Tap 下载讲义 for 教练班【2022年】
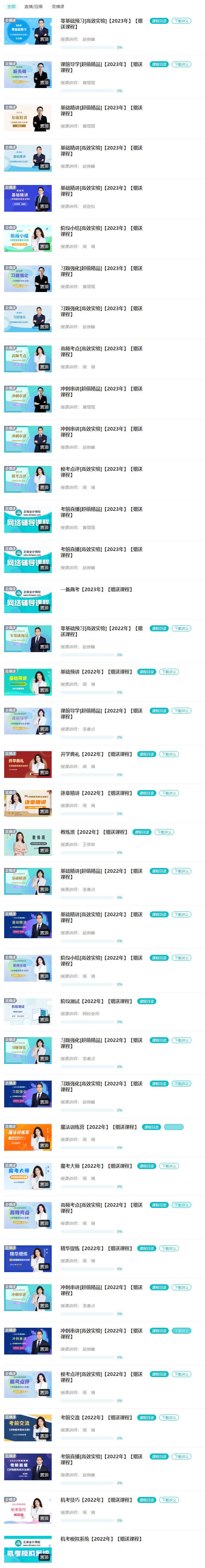205x1568 pixels. (164, 832)
